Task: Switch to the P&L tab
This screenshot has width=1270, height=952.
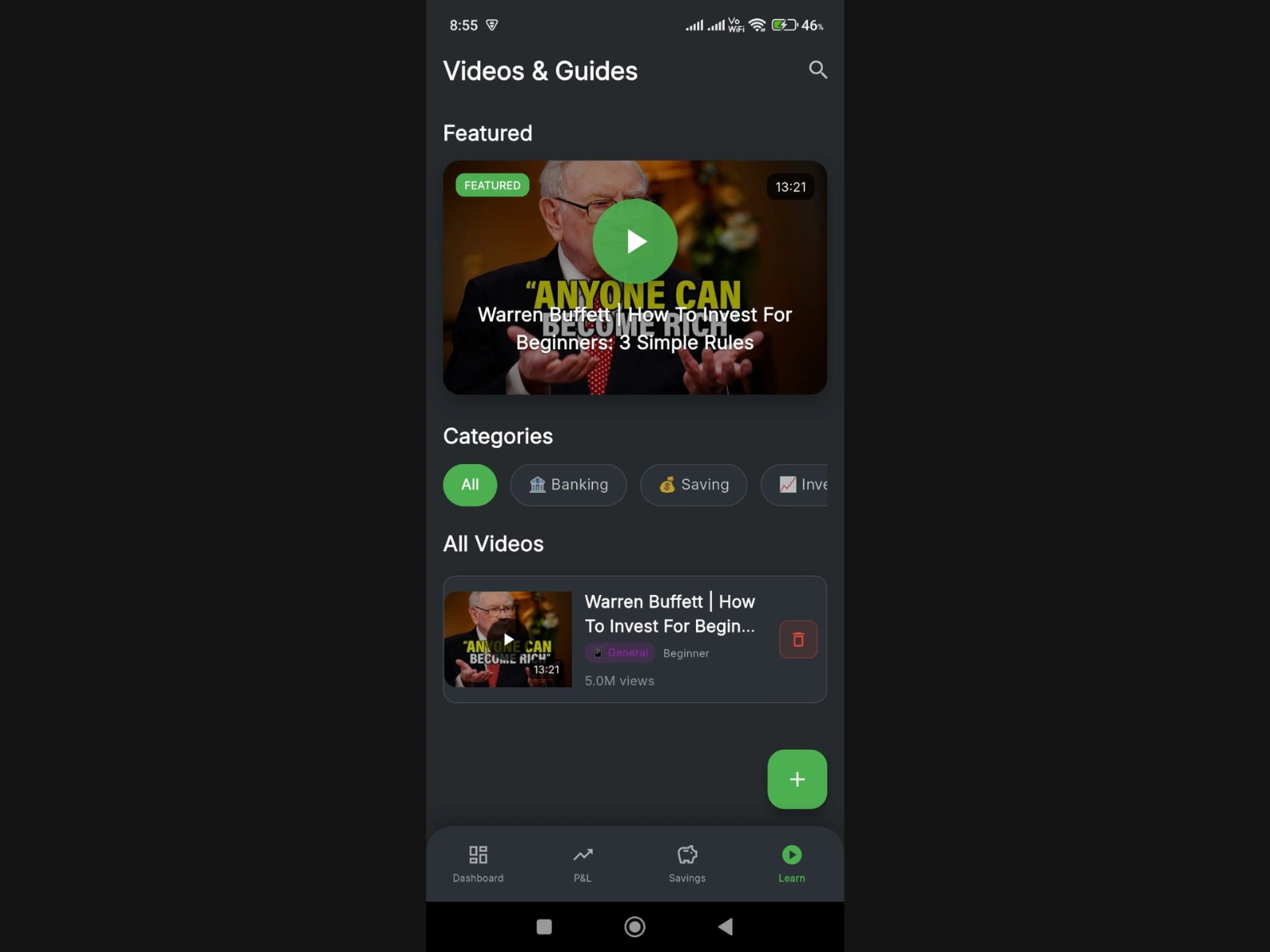Action: (583, 863)
